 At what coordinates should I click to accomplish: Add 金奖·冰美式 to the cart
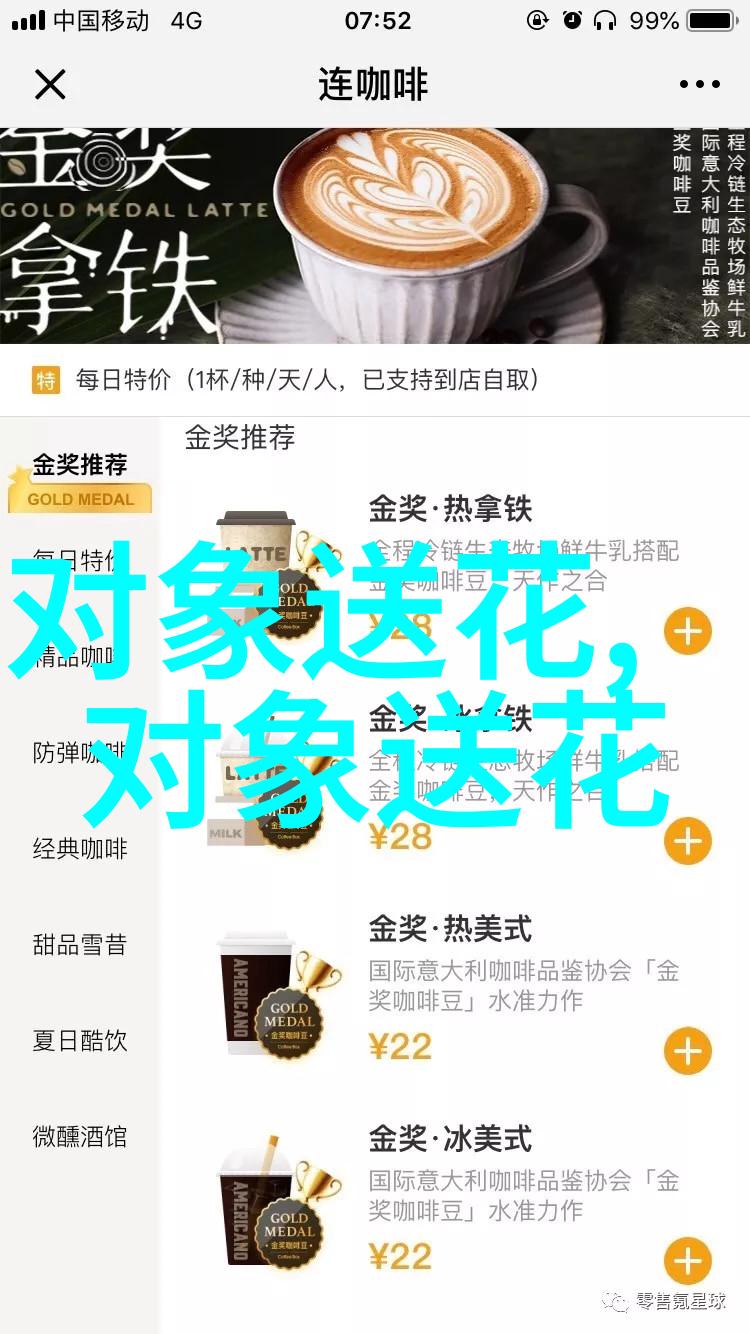687,1262
